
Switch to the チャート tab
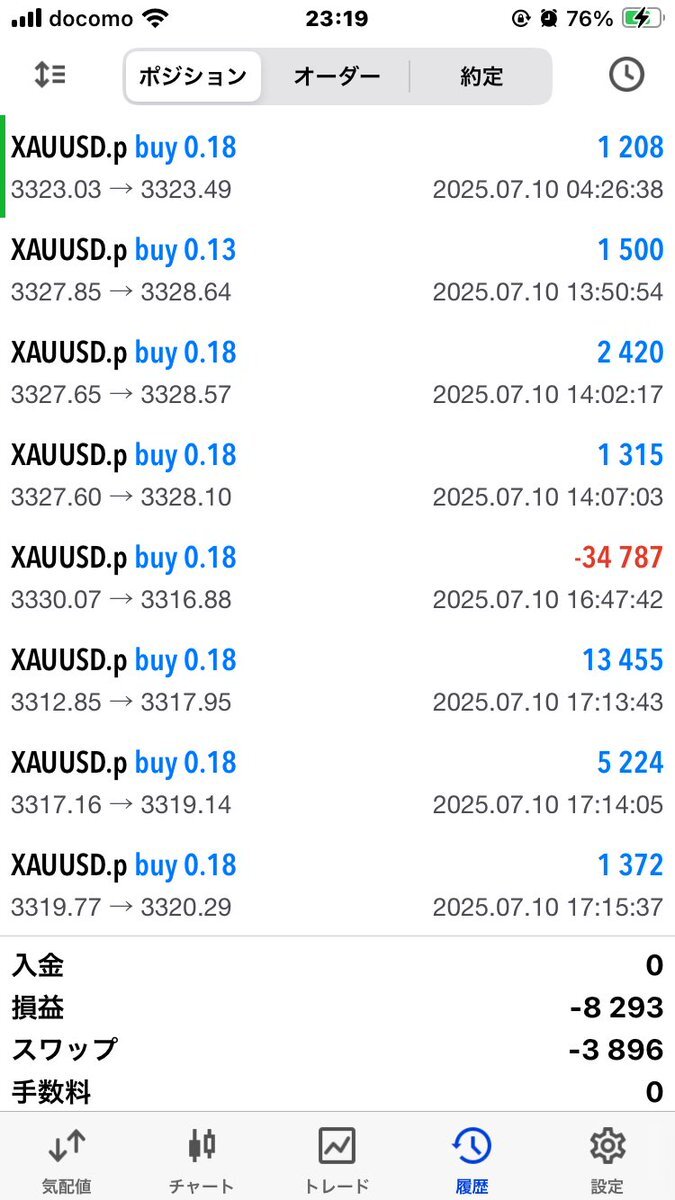[x=202, y=1158]
